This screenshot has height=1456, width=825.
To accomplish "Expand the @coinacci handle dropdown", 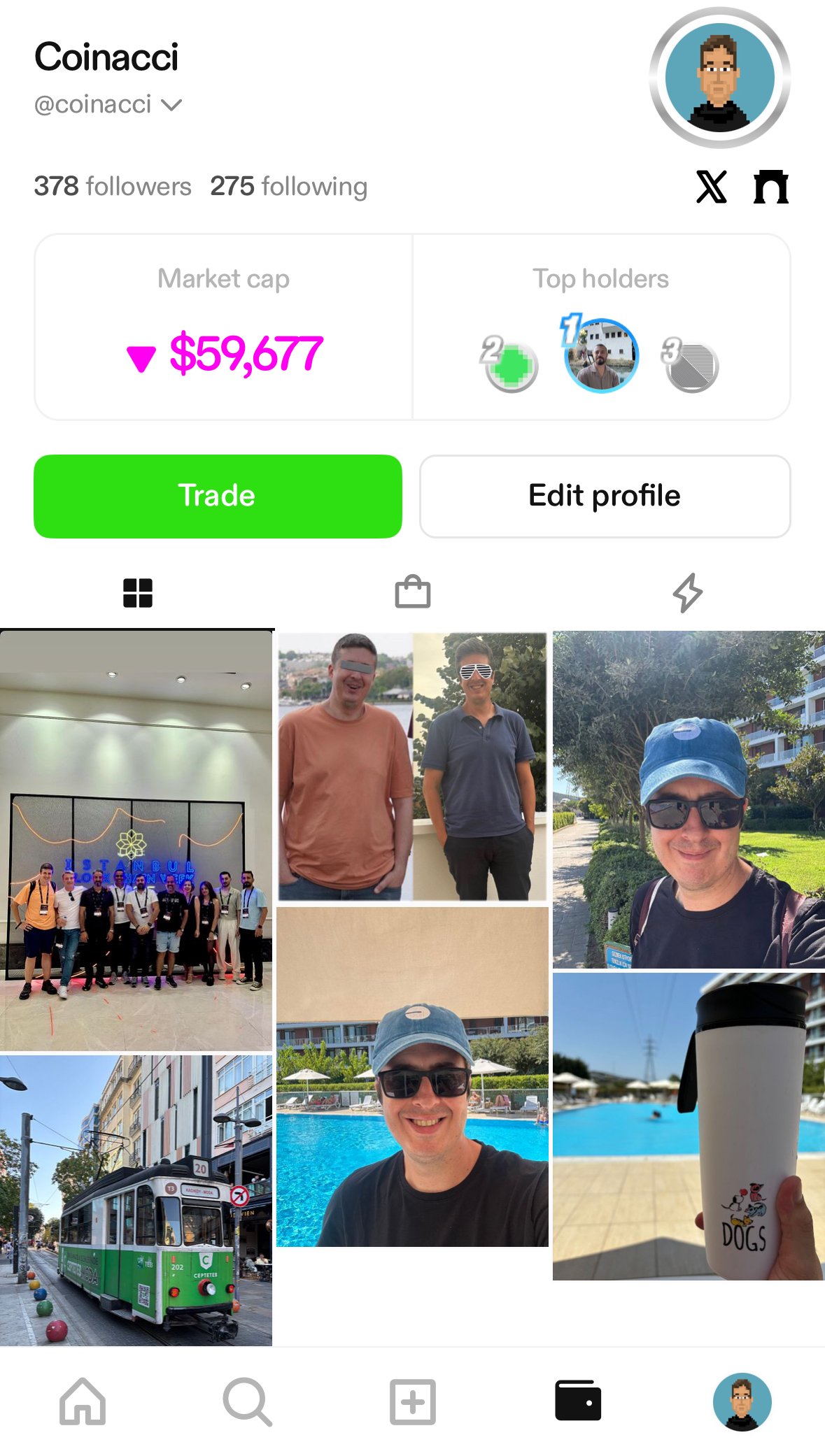I will click(171, 105).
